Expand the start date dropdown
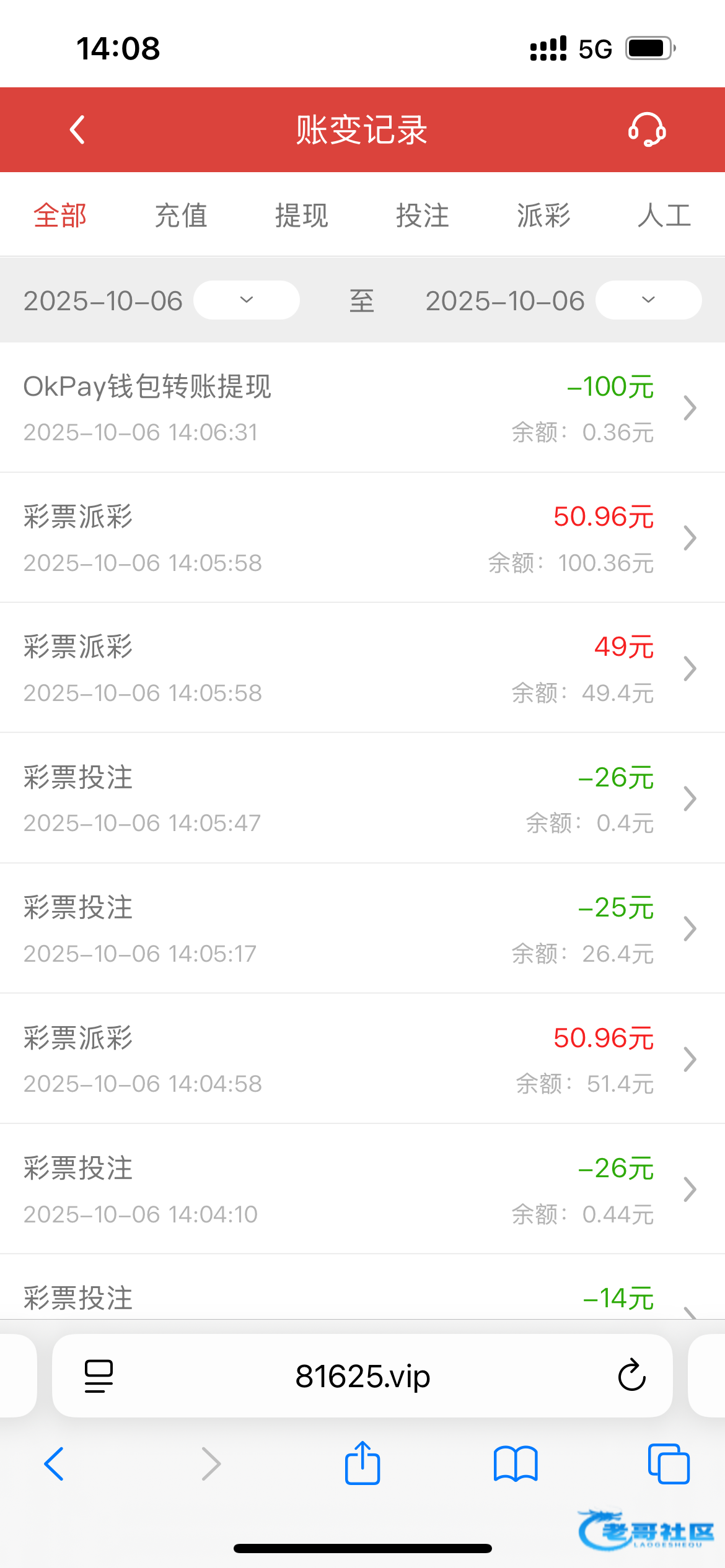 coord(247,300)
